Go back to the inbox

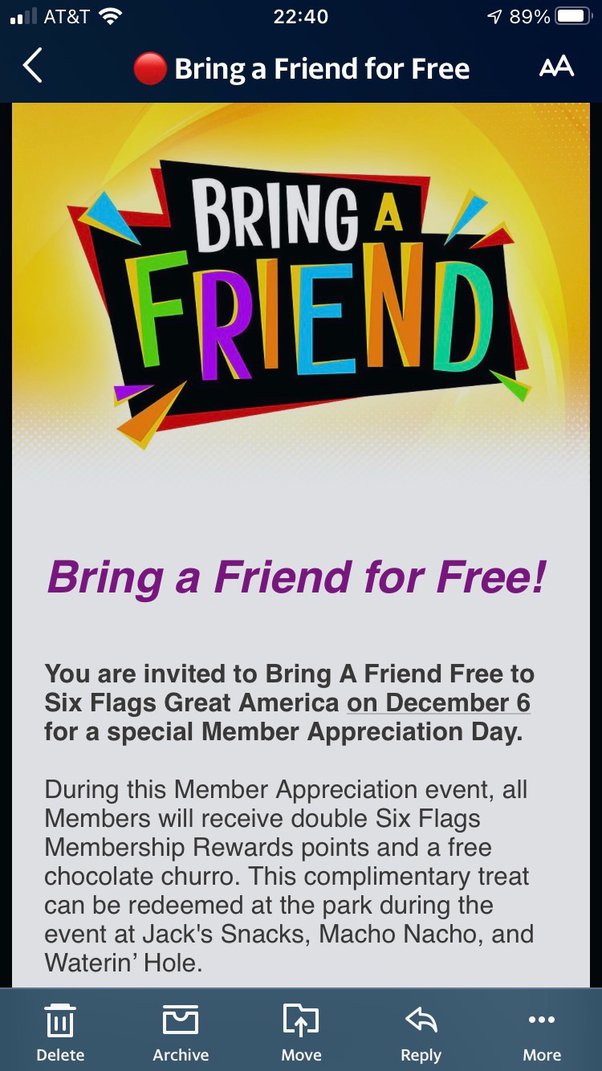coord(33,66)
